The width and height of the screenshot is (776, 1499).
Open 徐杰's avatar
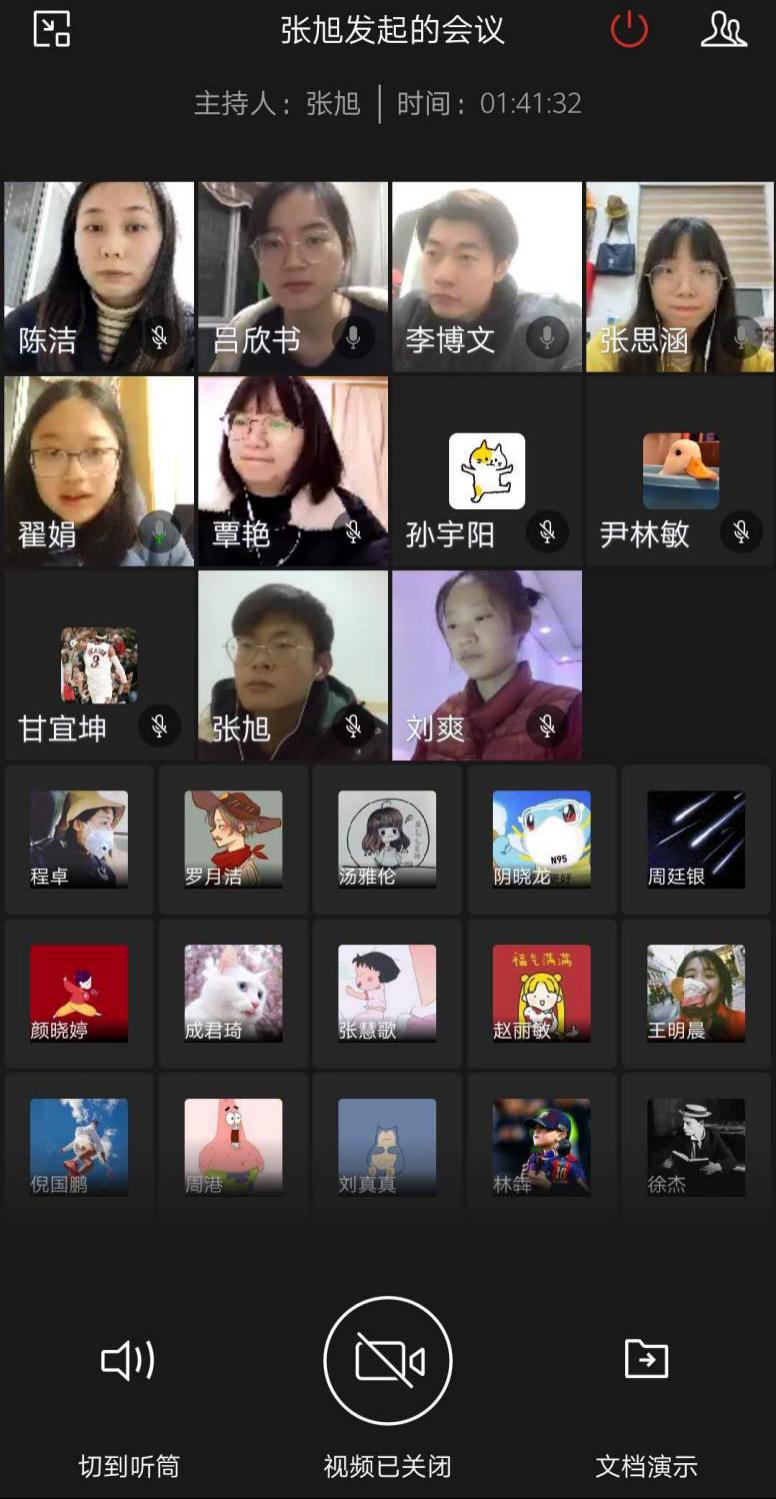tap(696, 1147)
